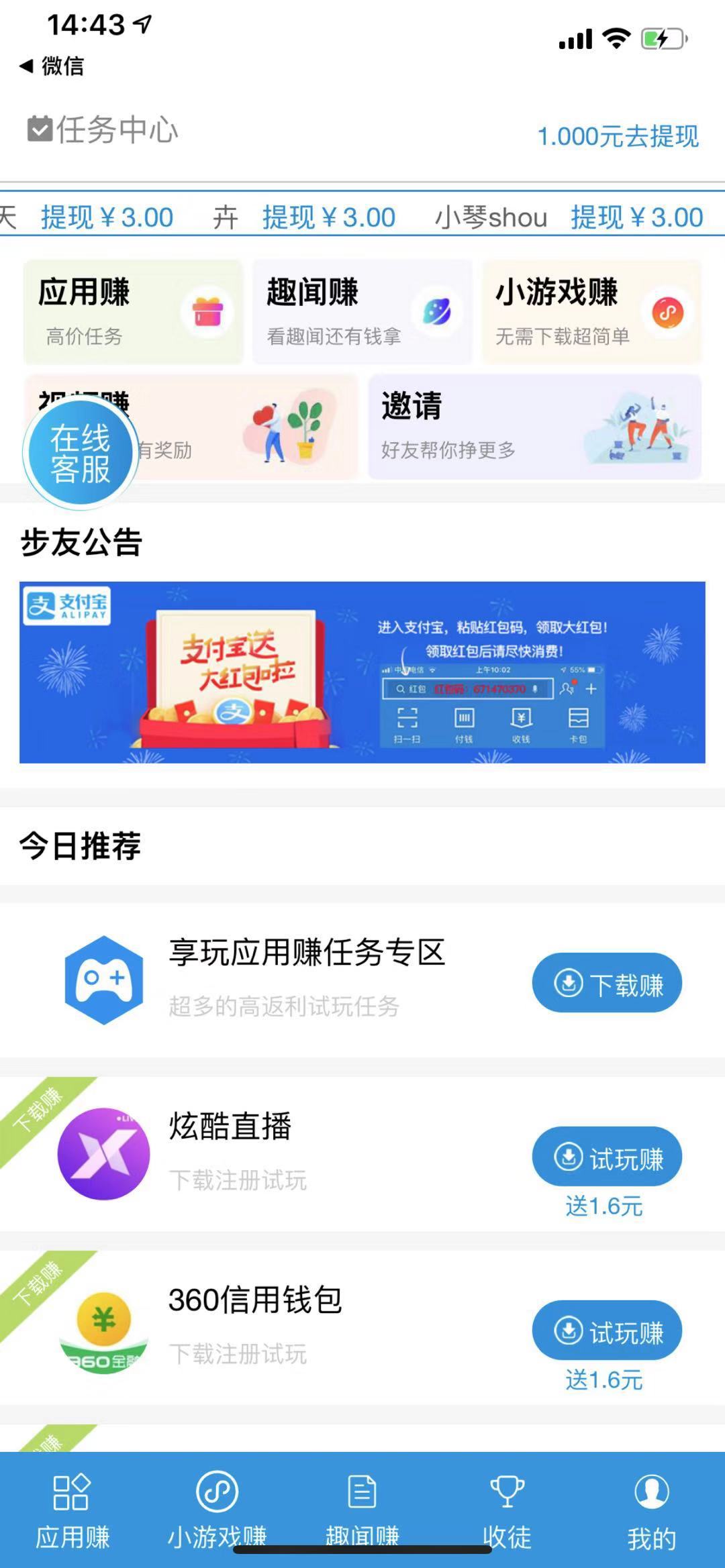Open the Alipay red packet announcement banner
725x1568 pixels.
coord(362,673)
